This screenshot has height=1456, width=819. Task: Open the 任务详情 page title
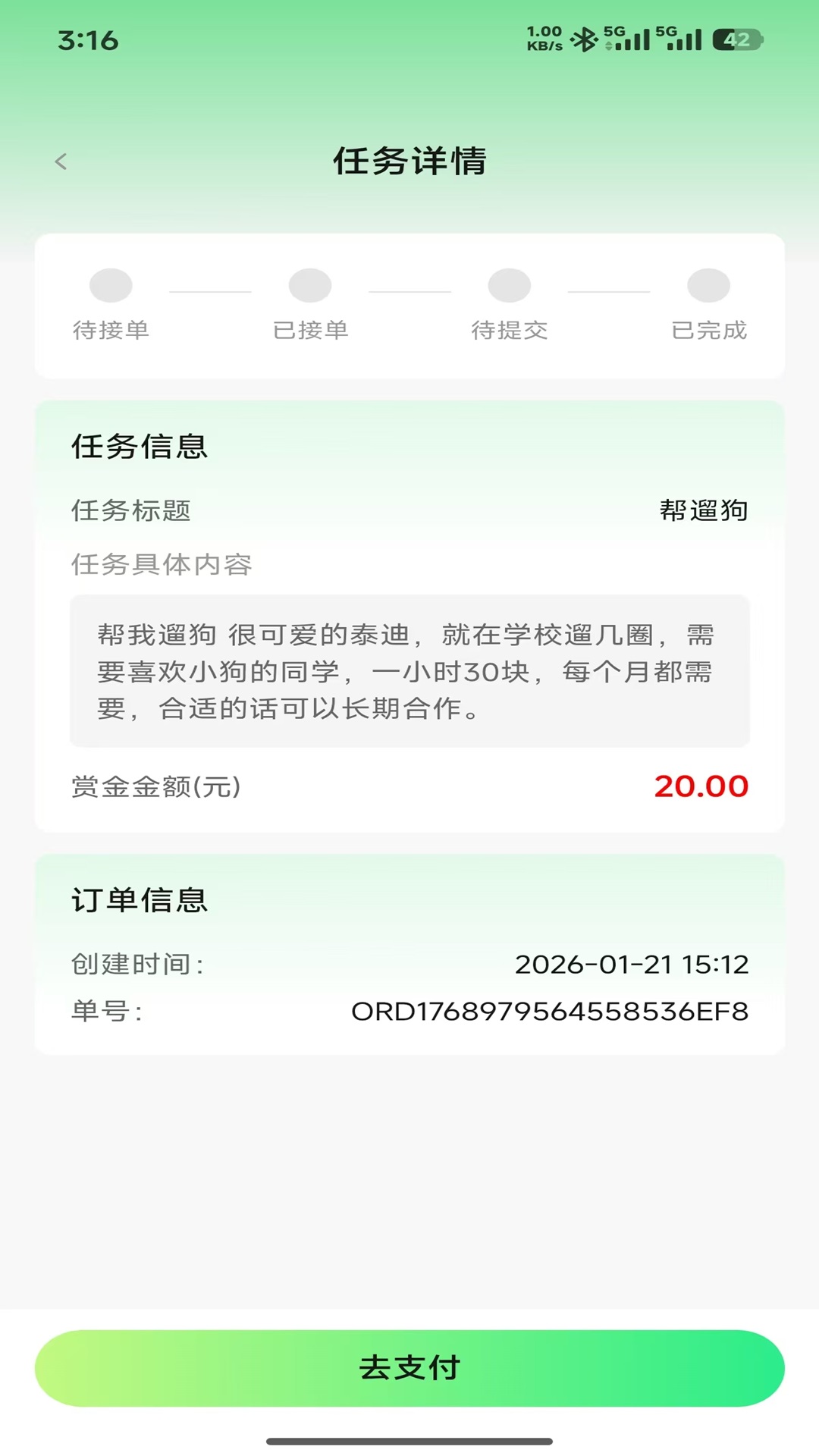coord(409,162)
